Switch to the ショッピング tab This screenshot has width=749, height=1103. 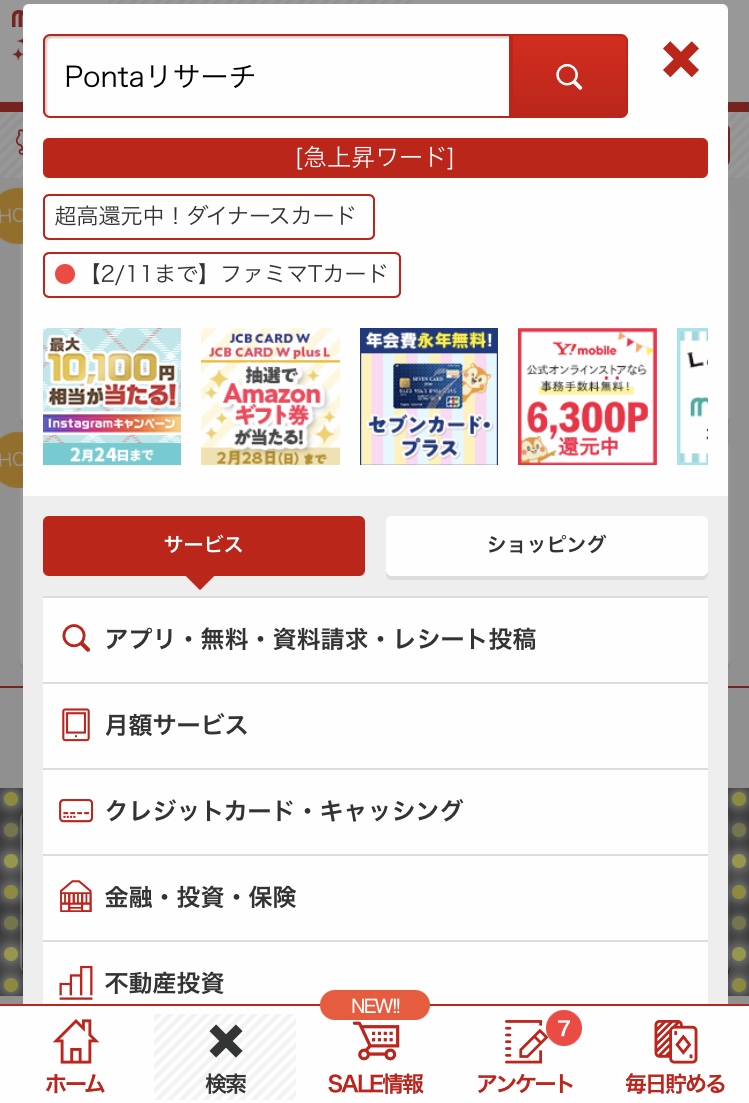tap(546, 546)
